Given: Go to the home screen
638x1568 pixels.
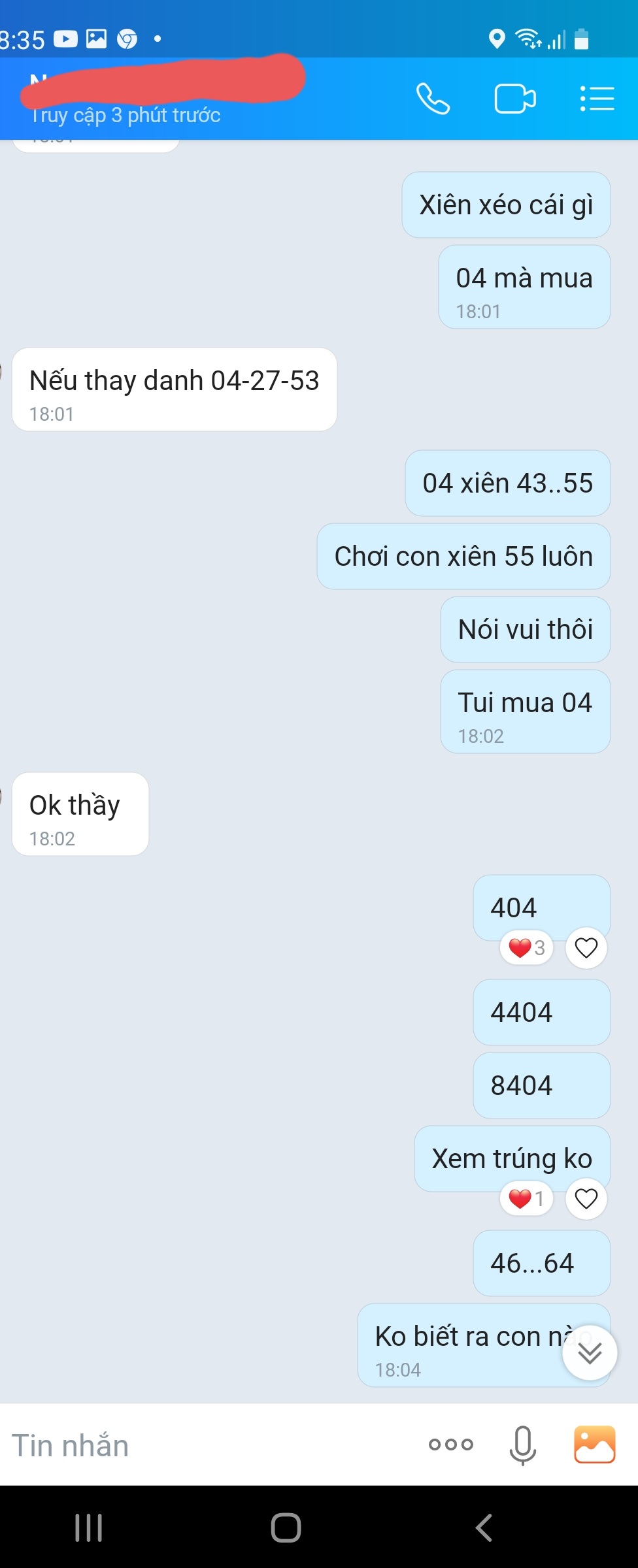Looking at the screenshot, I should coord(286,1527).
